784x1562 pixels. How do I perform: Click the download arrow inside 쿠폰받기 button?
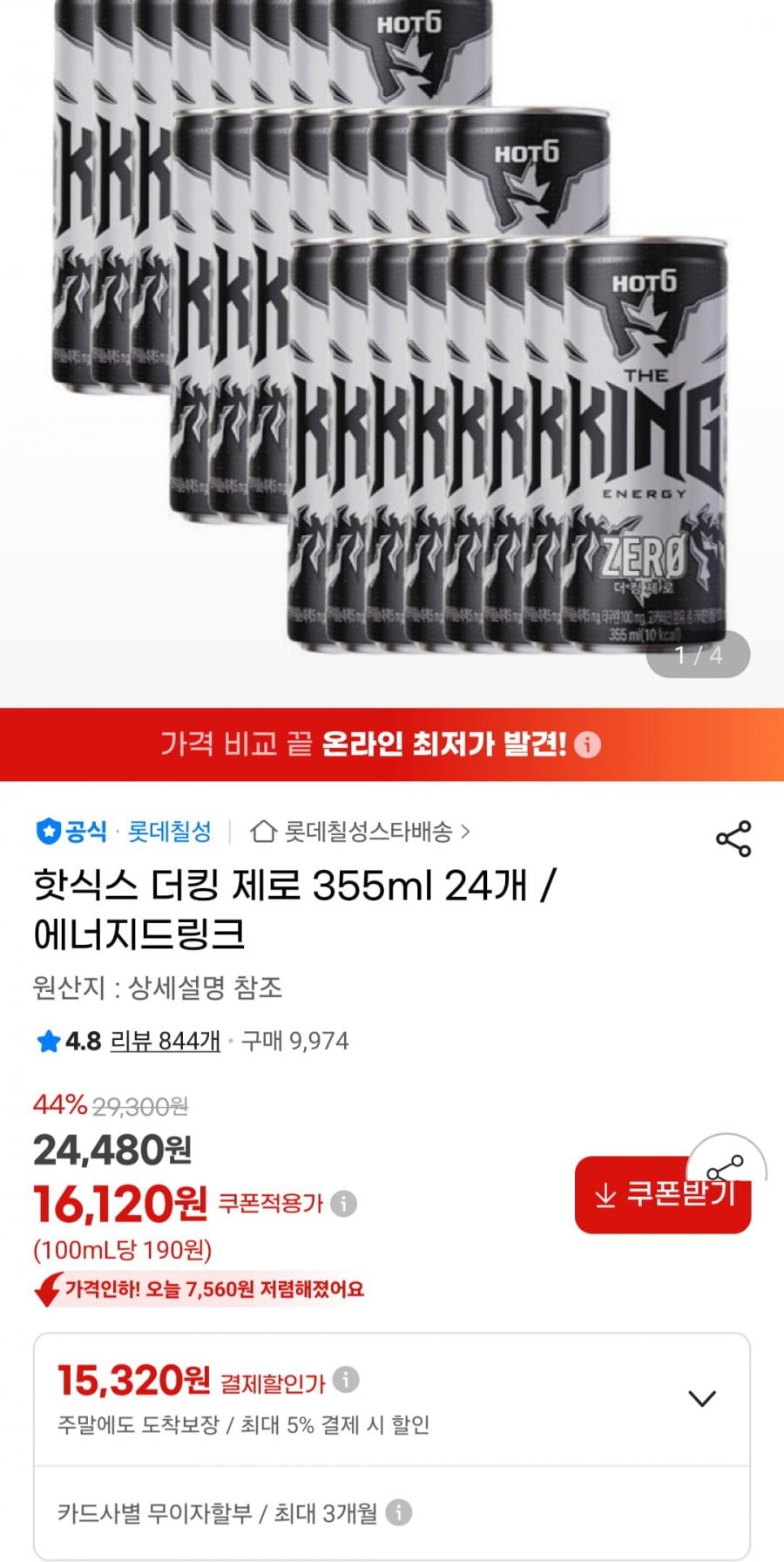[x=603, y=1196]
